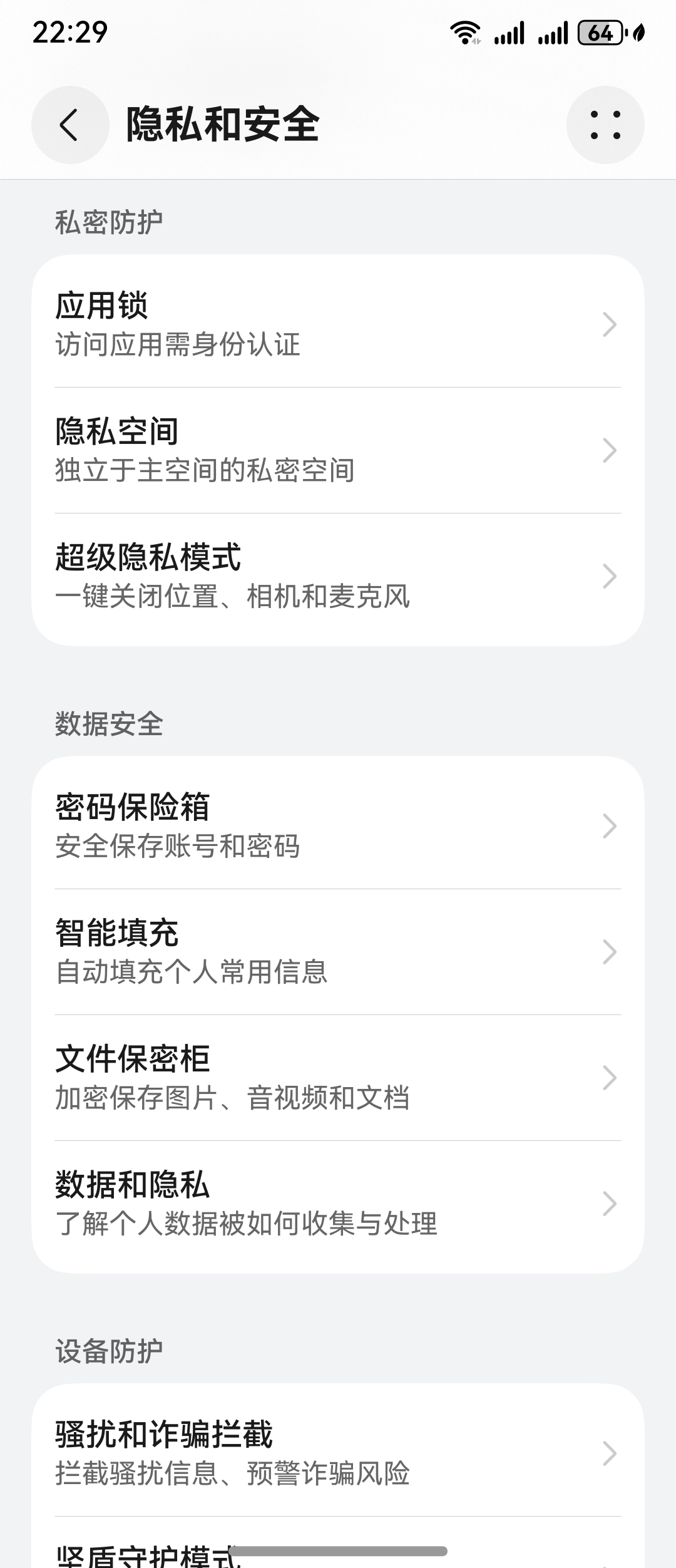676x1568 pixels.
Task: Go back from 隐私和安全 page
Action: [x=70, y=125]
